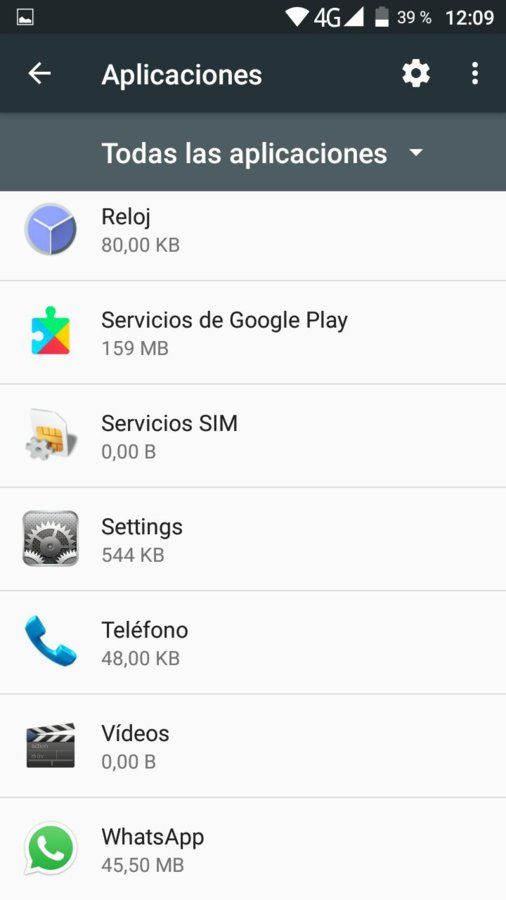View the Vídeos app info

pyautogui.click(x=253, y=746)
